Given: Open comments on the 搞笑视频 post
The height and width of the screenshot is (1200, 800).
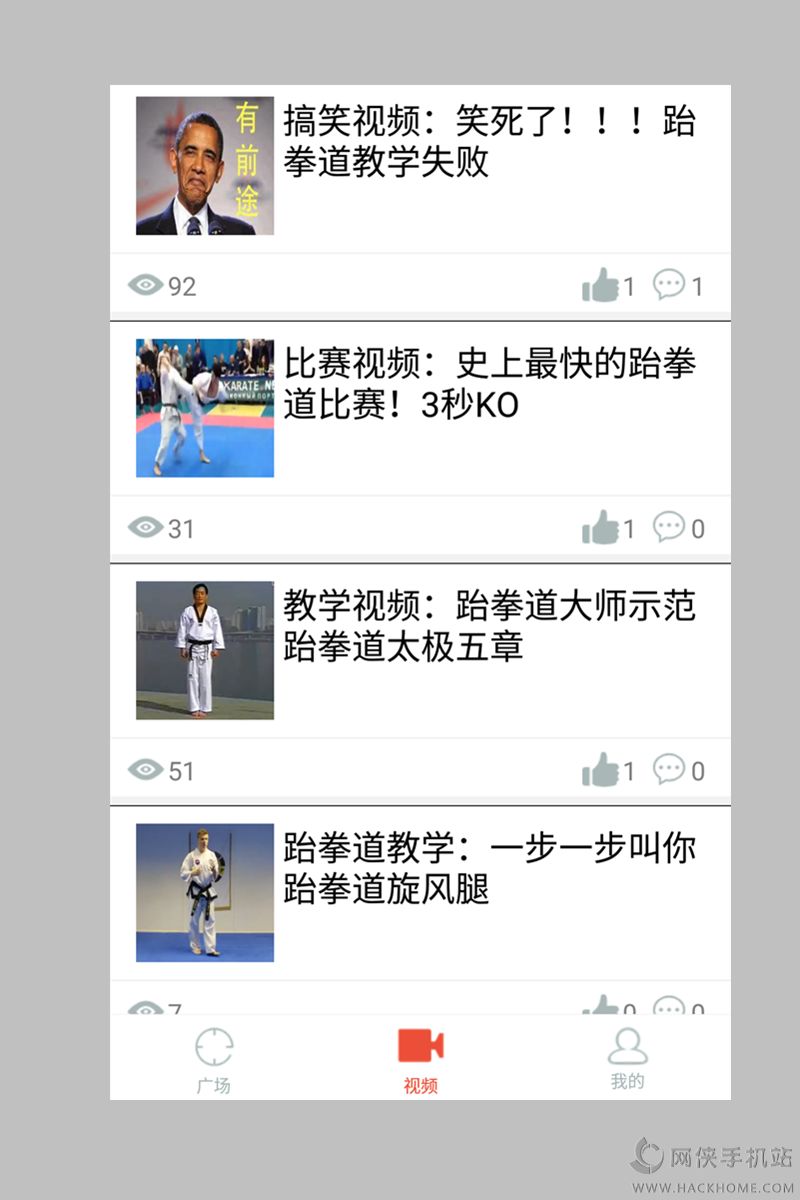Looking at the screenshot, I should click(669, 285).
